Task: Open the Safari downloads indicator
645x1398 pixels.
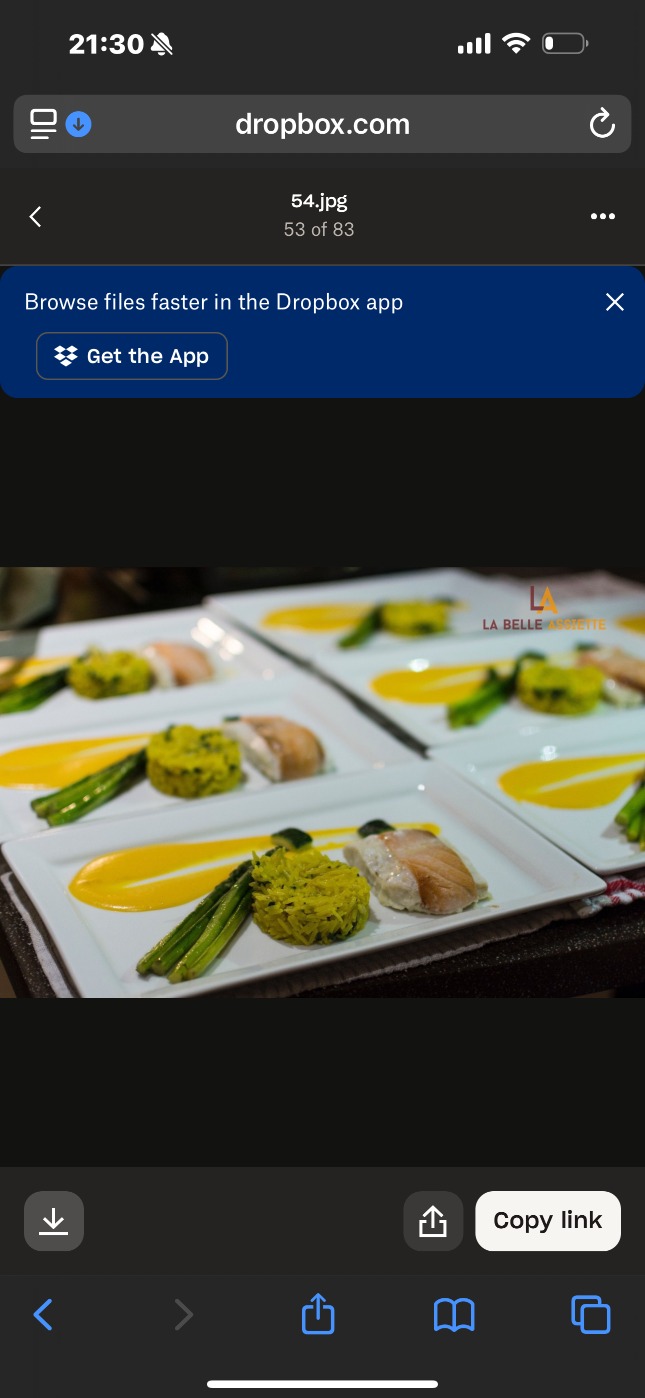Action: [78, 124]
